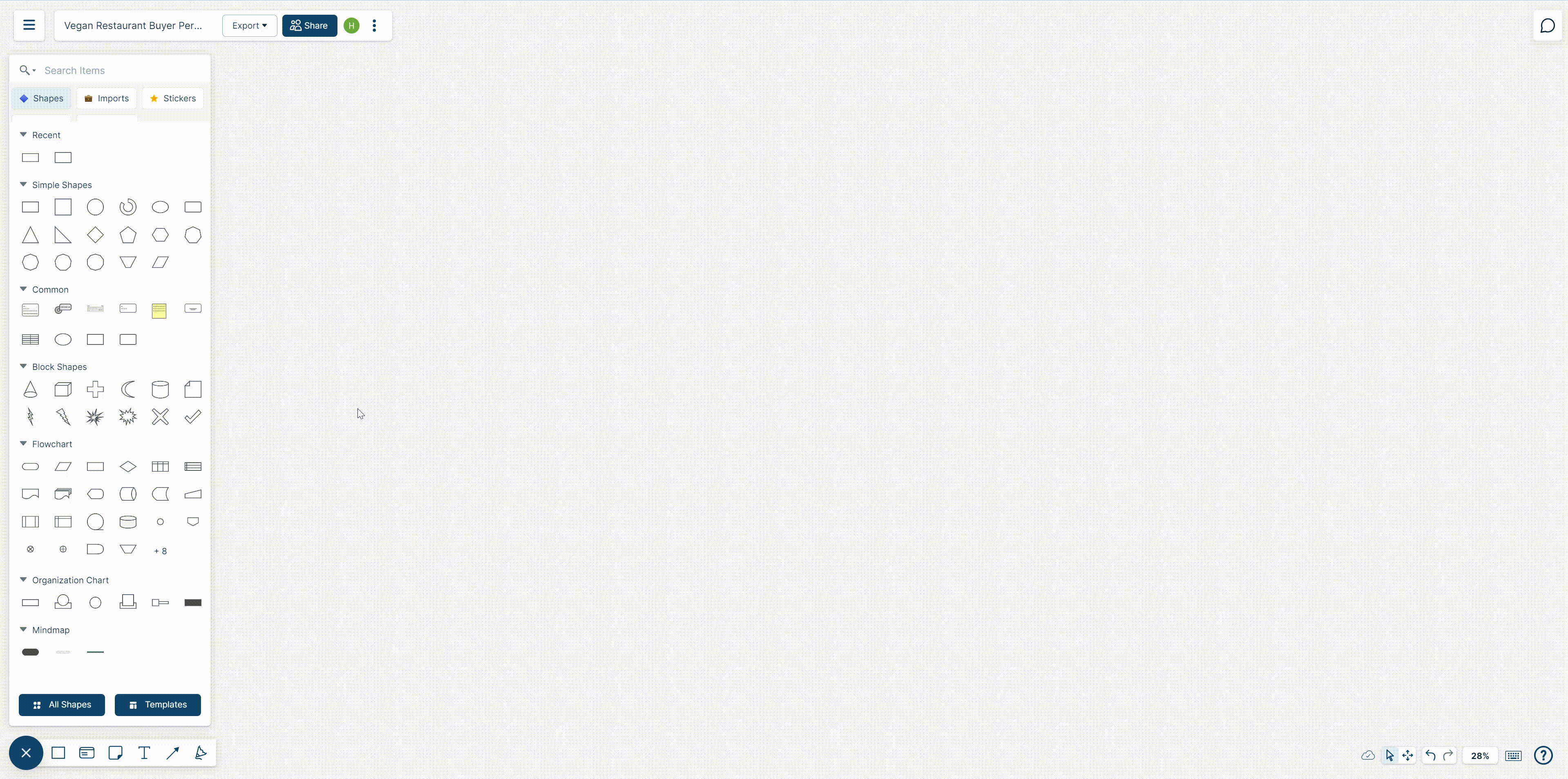Collapse the Flowchart section
This screenshot has height=779, width=1568.
23,444
